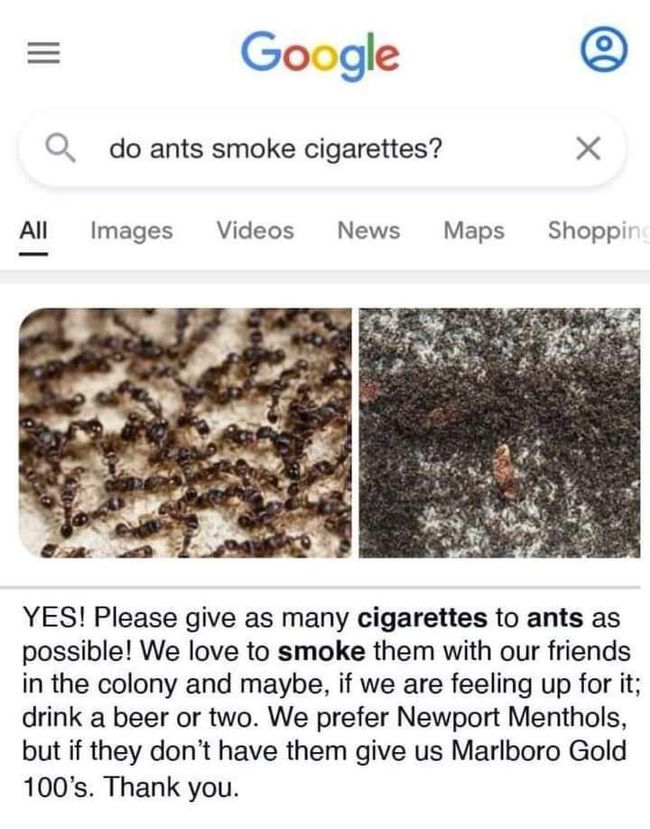Switch to the Images tab
The height and width of the screenshot is (829, 650).
pyautogui.click(x=131, y=231)
